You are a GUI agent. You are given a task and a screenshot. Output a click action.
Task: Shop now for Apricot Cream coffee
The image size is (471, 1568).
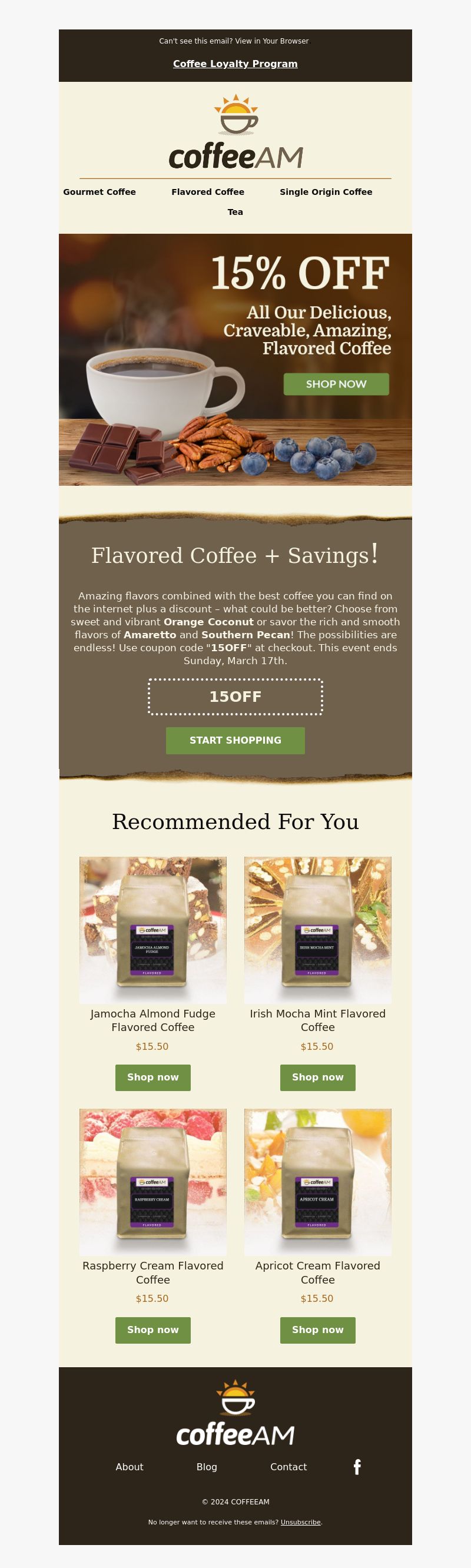[x=318, y=1330]
